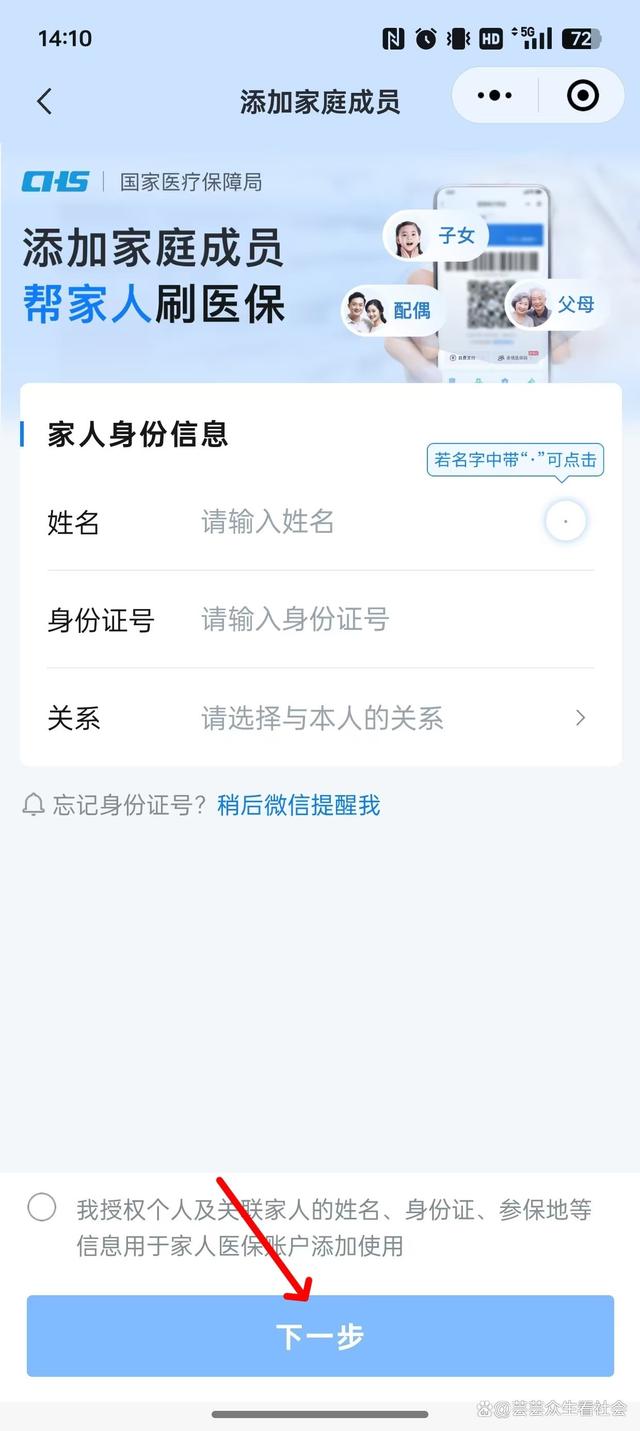Go back from 添加家庭成员 page

(x=44, y=101)
